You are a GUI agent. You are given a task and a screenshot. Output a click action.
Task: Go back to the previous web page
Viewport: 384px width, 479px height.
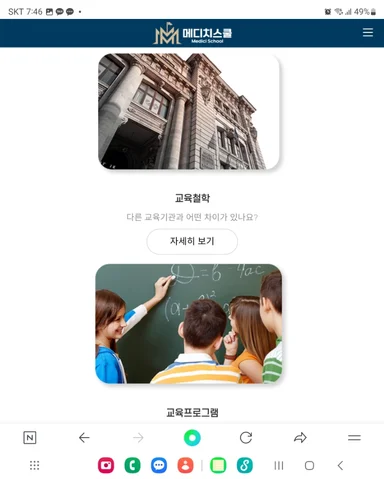click(x=84, y=437)
